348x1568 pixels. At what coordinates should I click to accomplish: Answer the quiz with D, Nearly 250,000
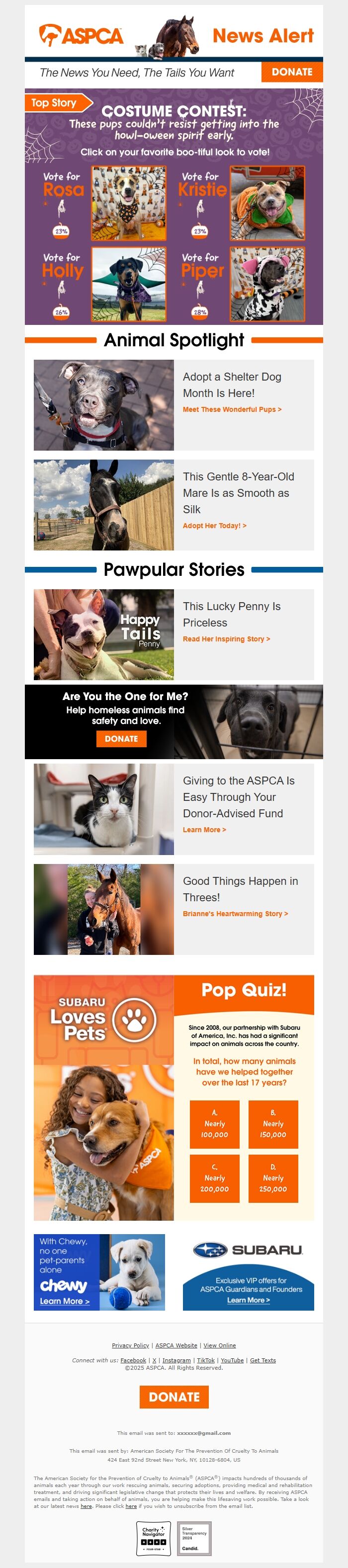tap(273, 1178)
